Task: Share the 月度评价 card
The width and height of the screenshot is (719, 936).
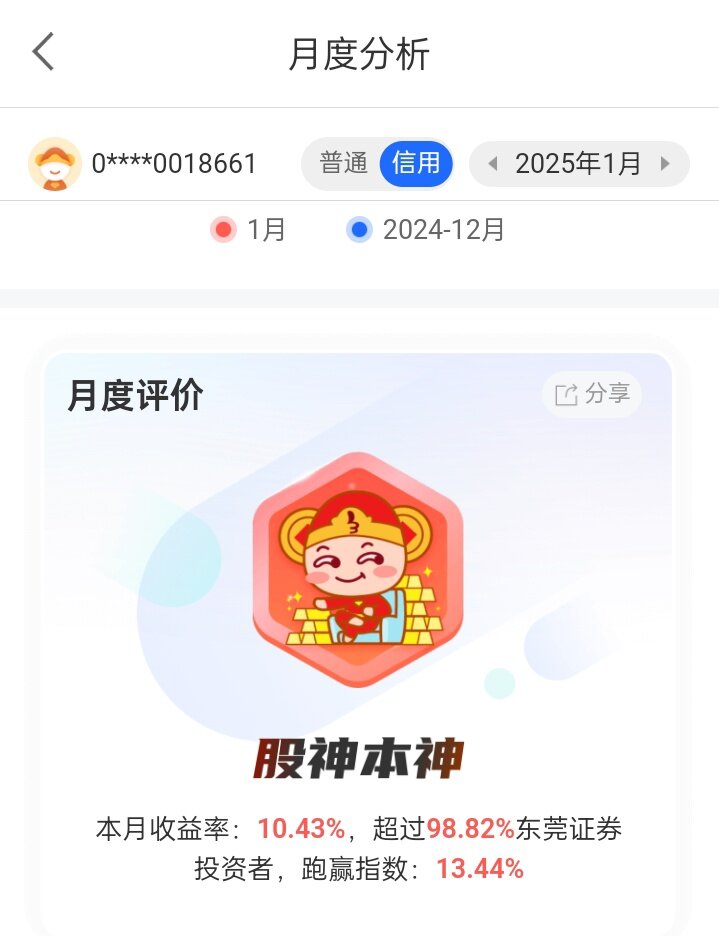Action: pos(593,394)
